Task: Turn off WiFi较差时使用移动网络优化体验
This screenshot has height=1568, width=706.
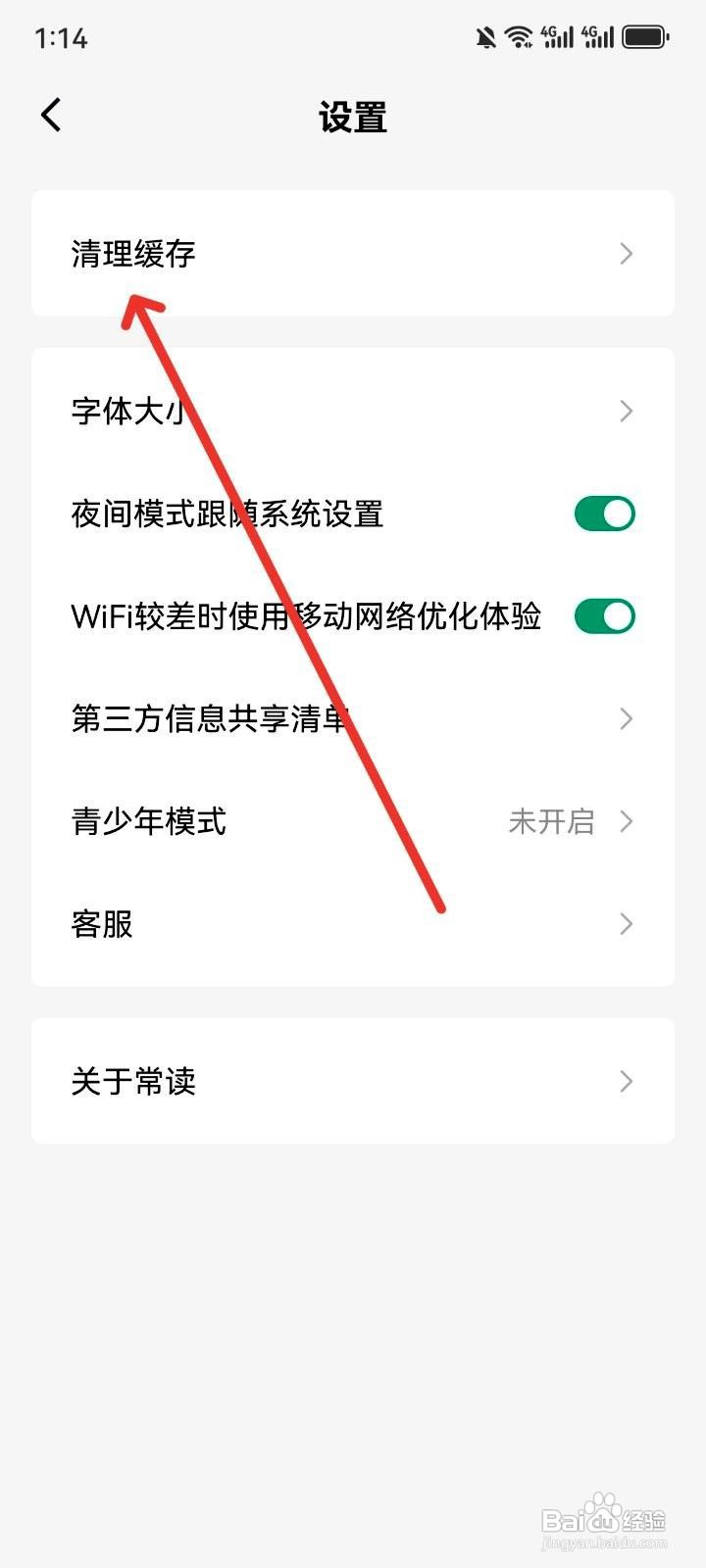Action: coord(604,615)
